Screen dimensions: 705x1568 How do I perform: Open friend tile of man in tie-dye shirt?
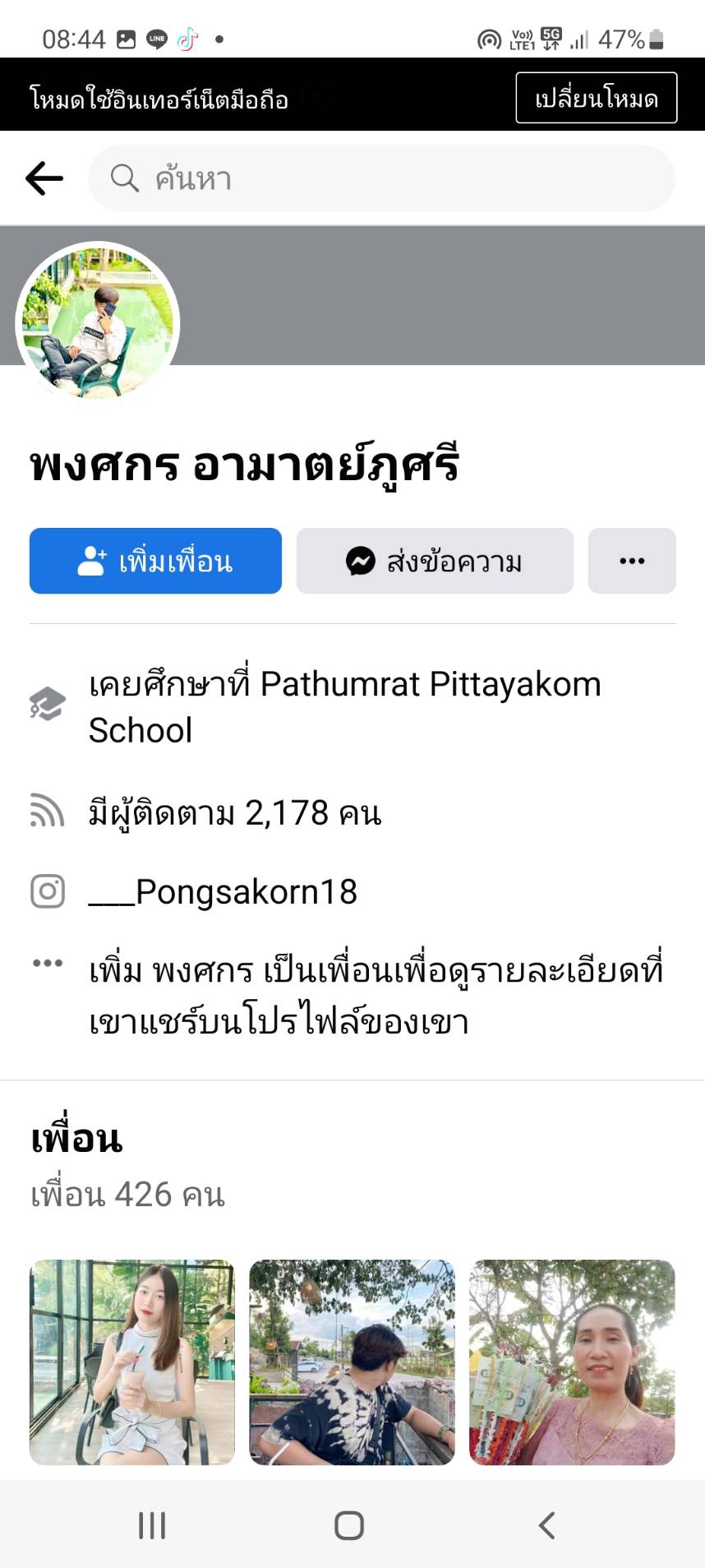pos(352,1362)
